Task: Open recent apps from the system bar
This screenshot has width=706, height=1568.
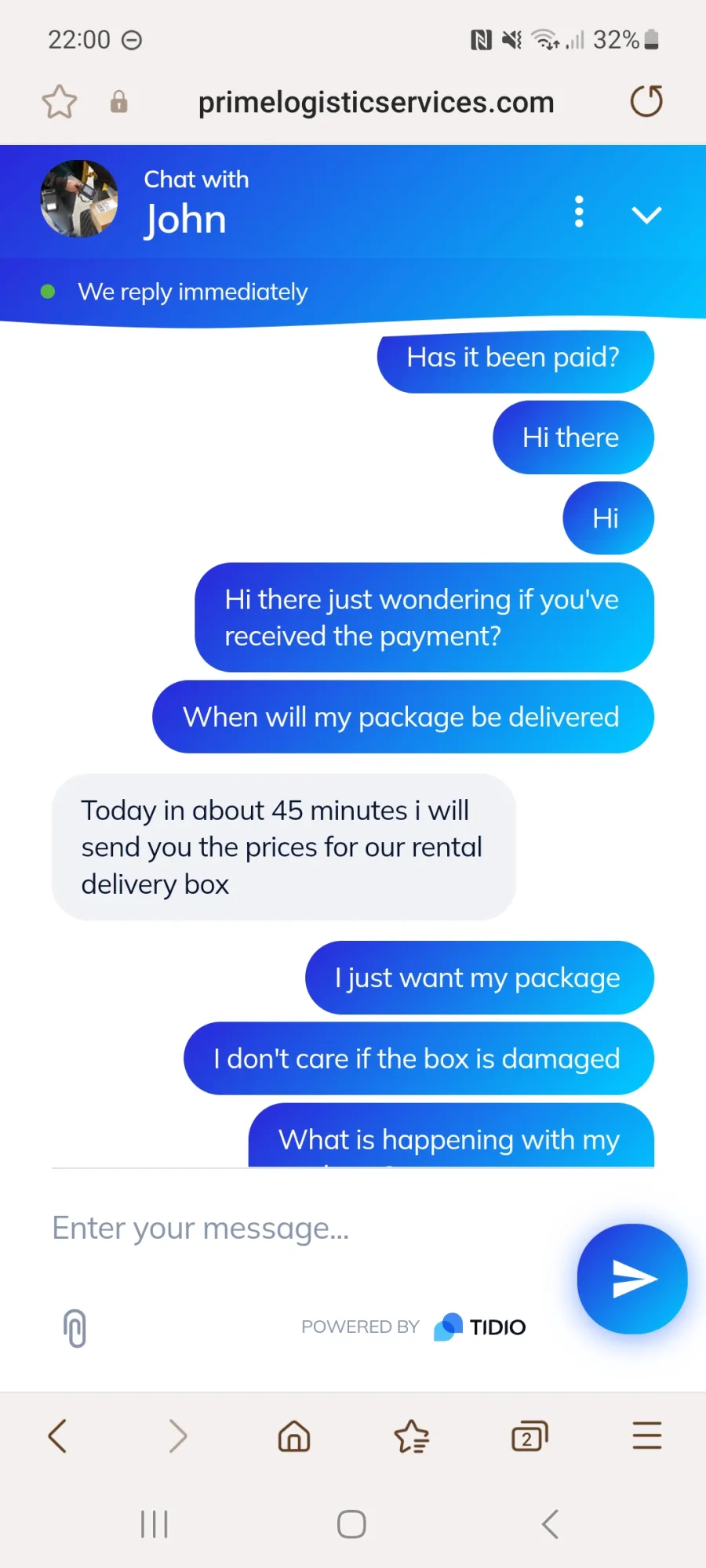Action: click(x=155, y=1524)
